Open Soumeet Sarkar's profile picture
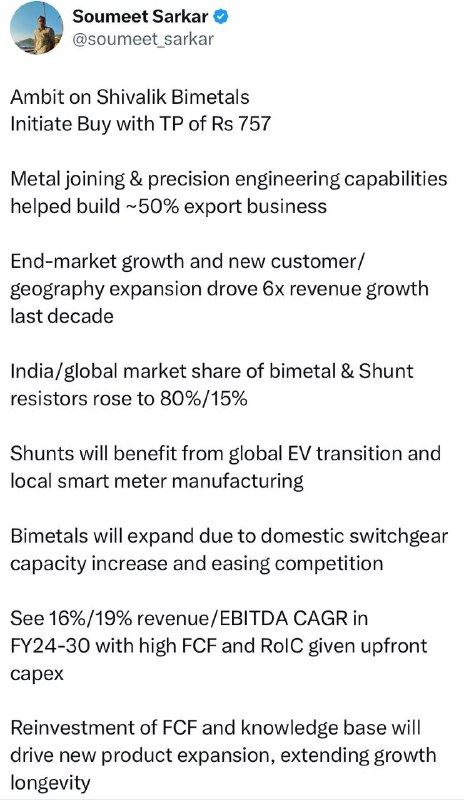Screen dimensions: 464x800 [x=37, y=28]
